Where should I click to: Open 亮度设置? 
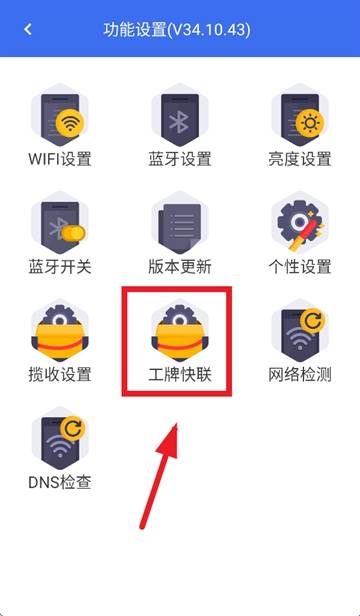coord(300,126)
